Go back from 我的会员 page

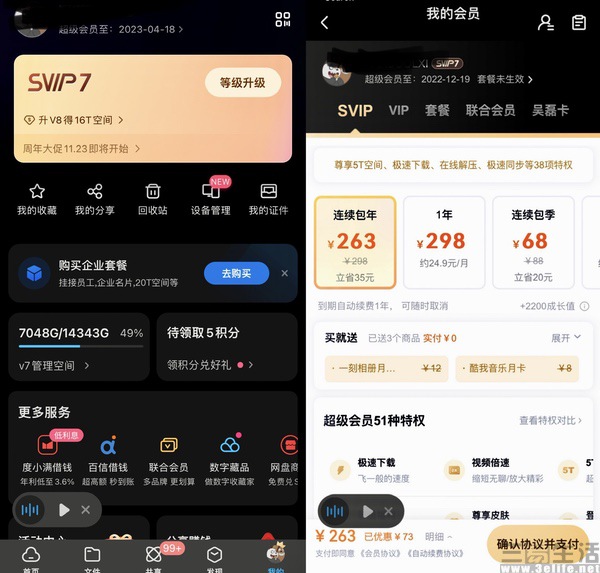coord(324,22)
